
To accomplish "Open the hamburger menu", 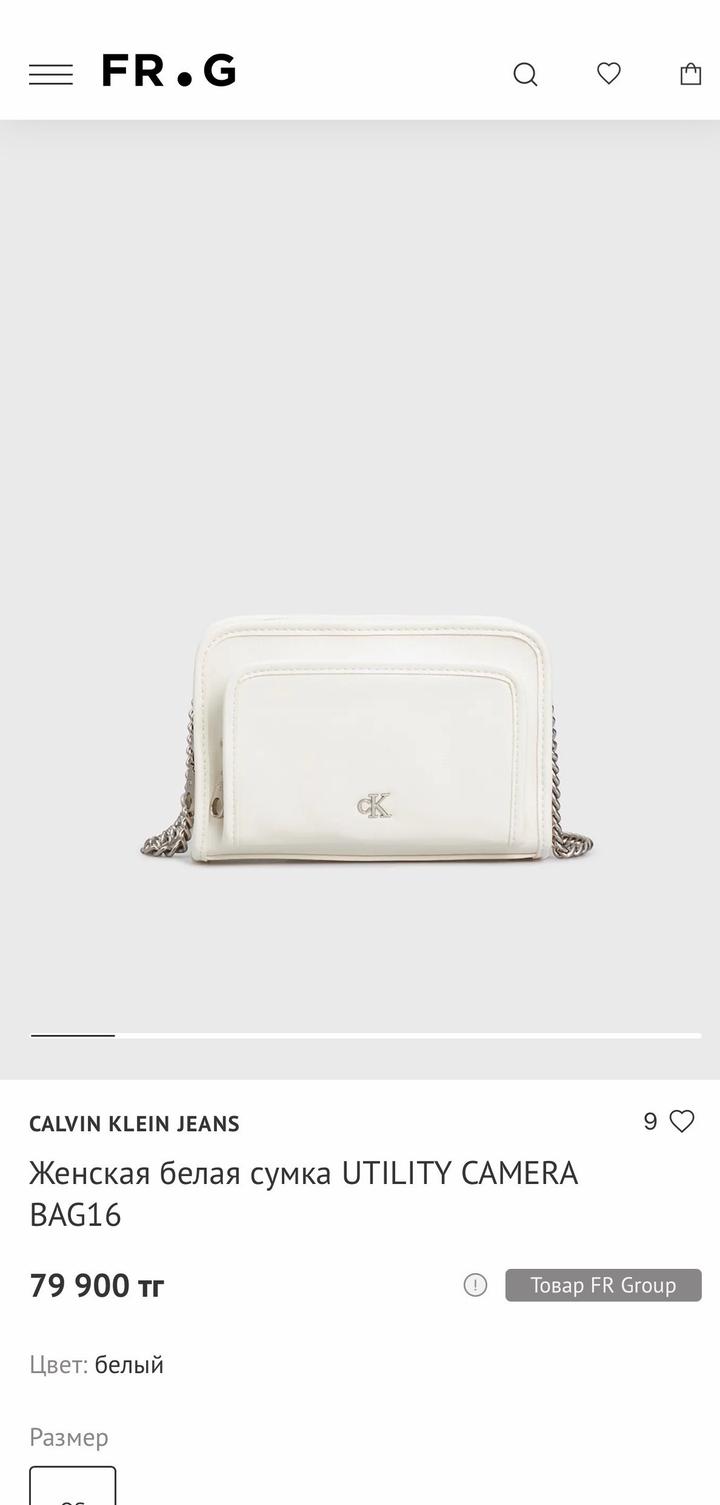I will [x=51, y=74].
